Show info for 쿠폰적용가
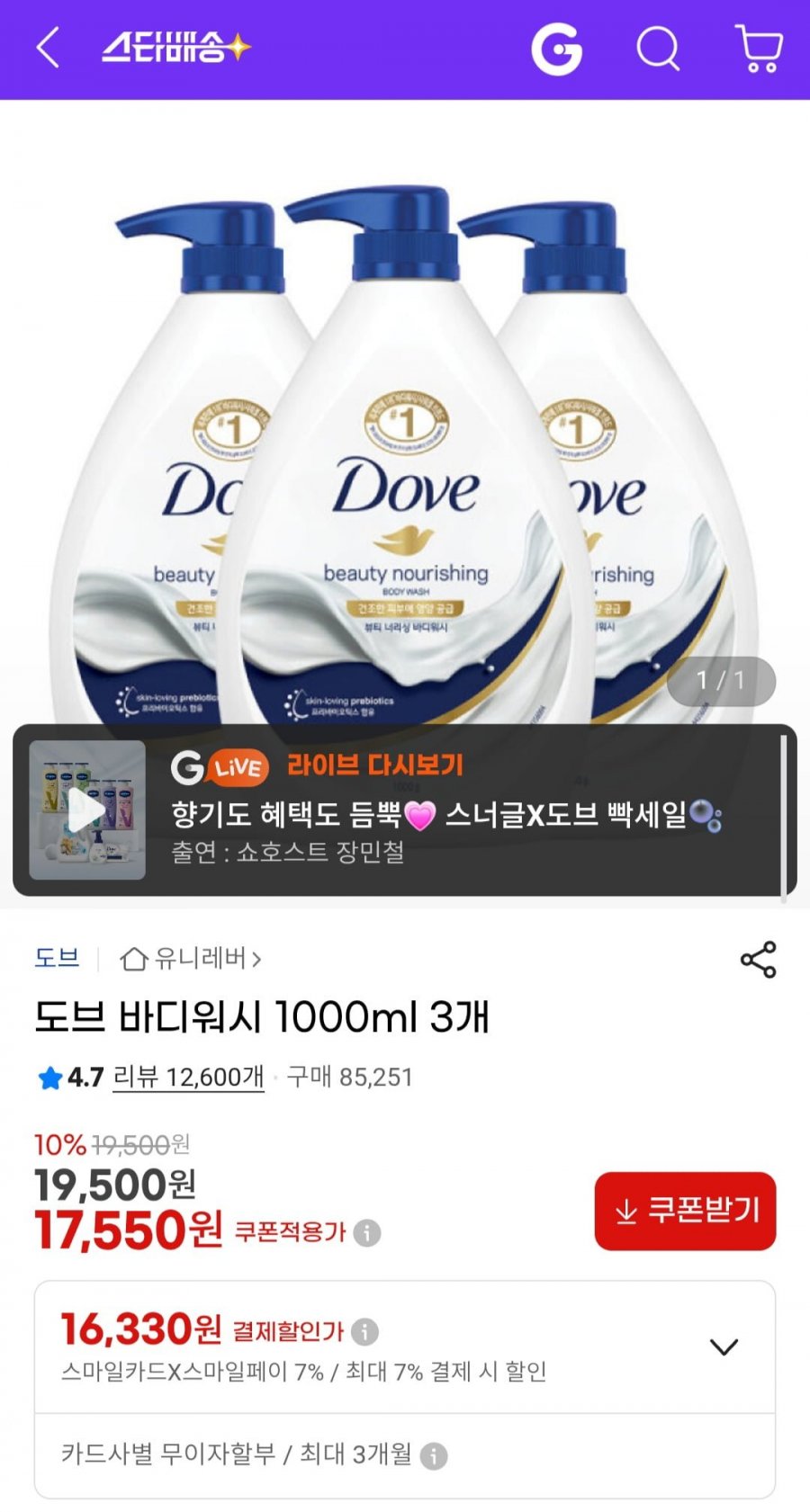 tap(366, 1232)
